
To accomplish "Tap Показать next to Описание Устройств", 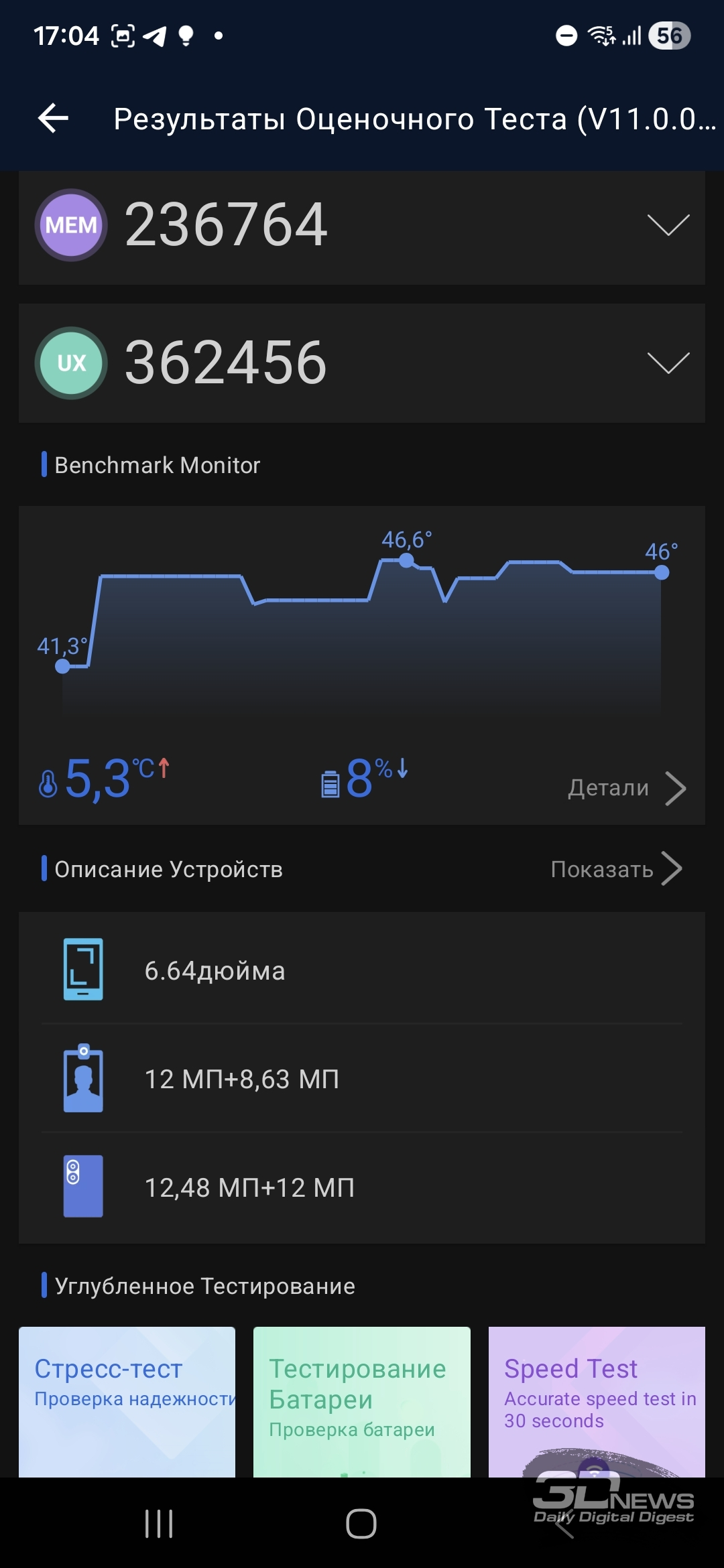I will [617, 869].
